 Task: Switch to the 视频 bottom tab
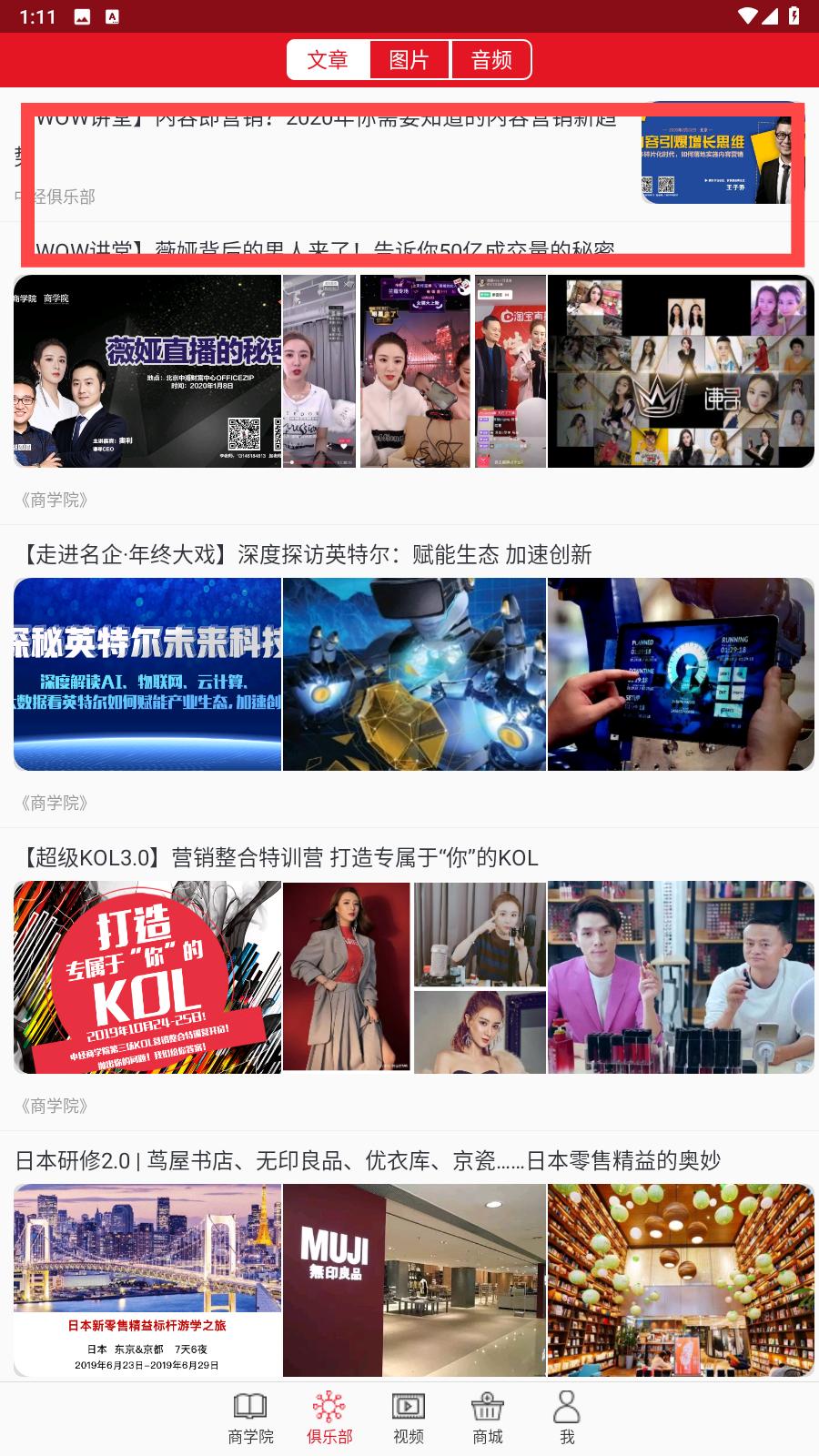tap(409, 1419)
